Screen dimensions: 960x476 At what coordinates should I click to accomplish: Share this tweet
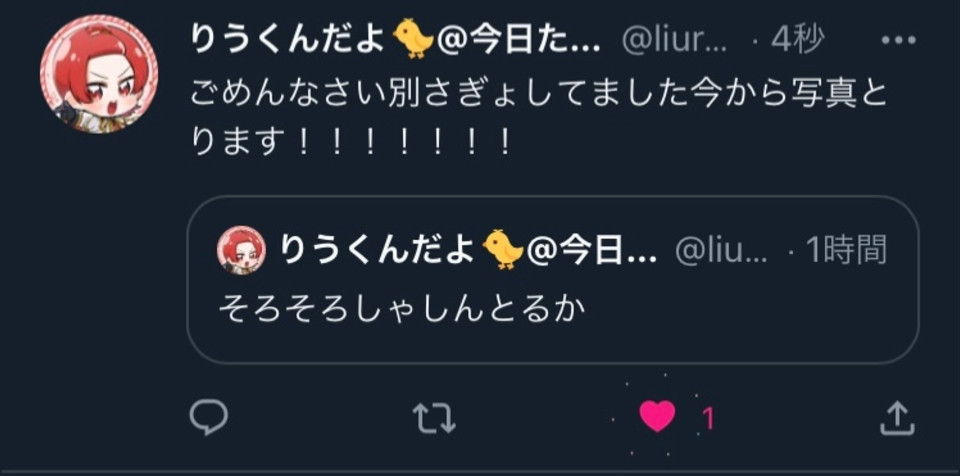point(896,418)
